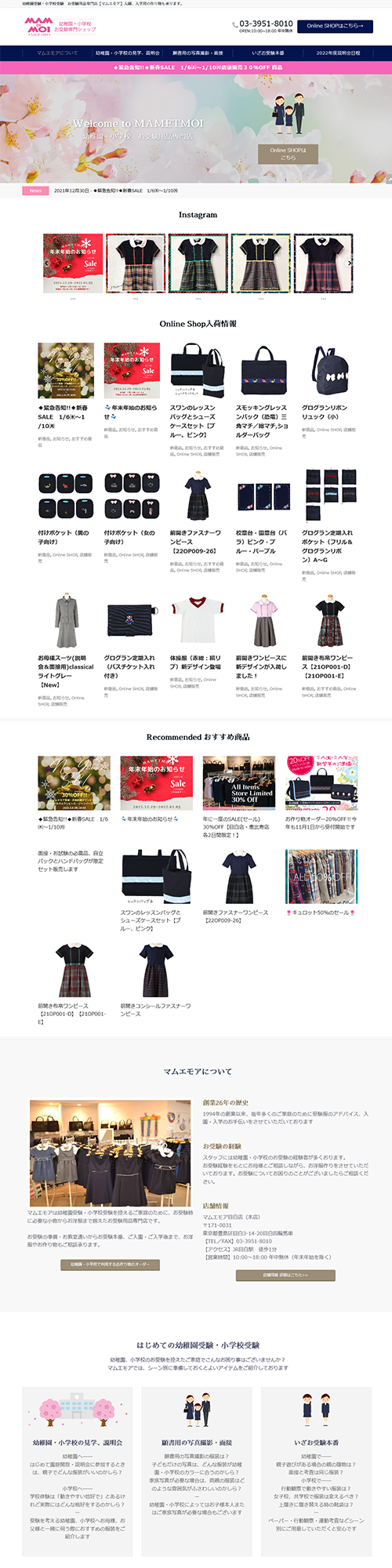Open the 幼稚園・小学校の見学、説明会 menu item
This screenshot has height=1568, width=392.
[128, 53]
